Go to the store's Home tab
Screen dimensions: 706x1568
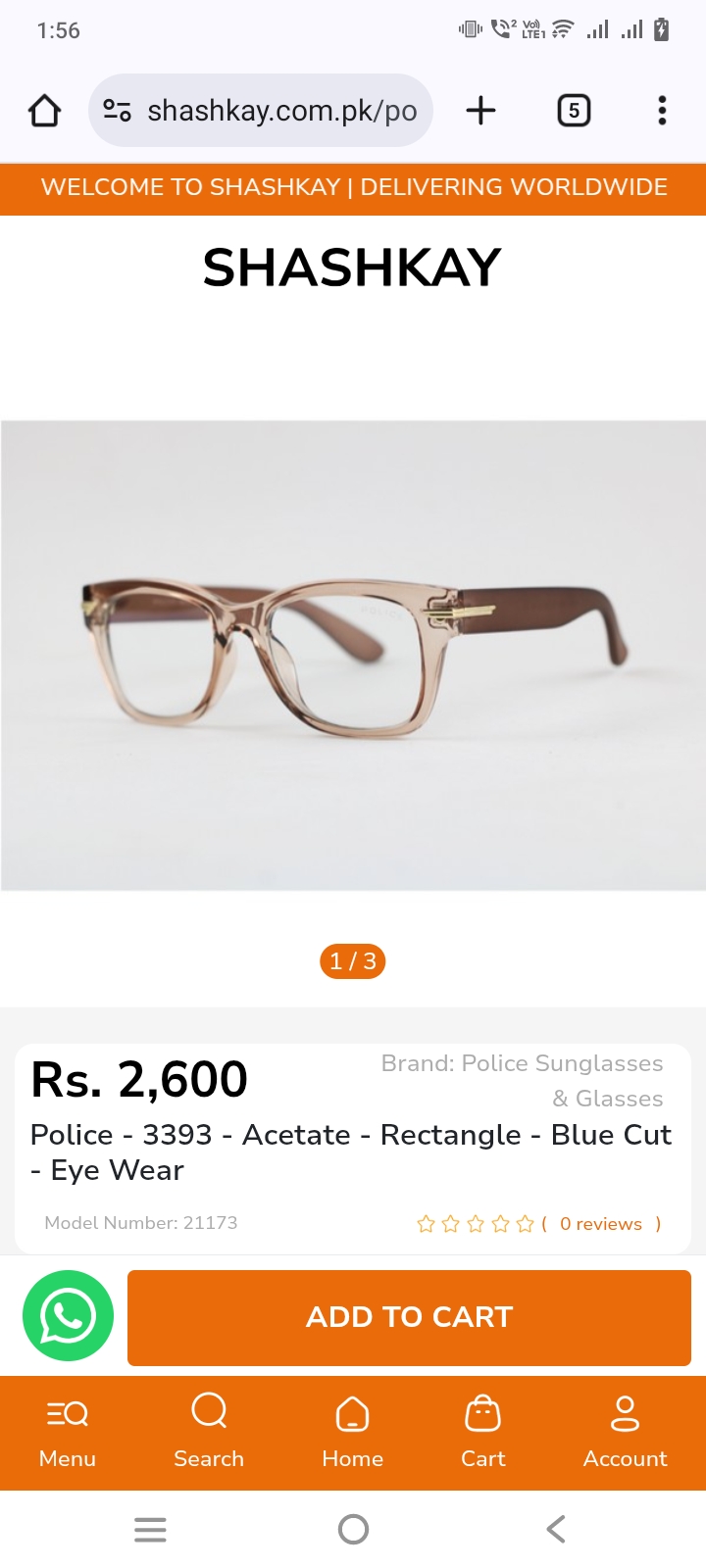pos(353,1432)
